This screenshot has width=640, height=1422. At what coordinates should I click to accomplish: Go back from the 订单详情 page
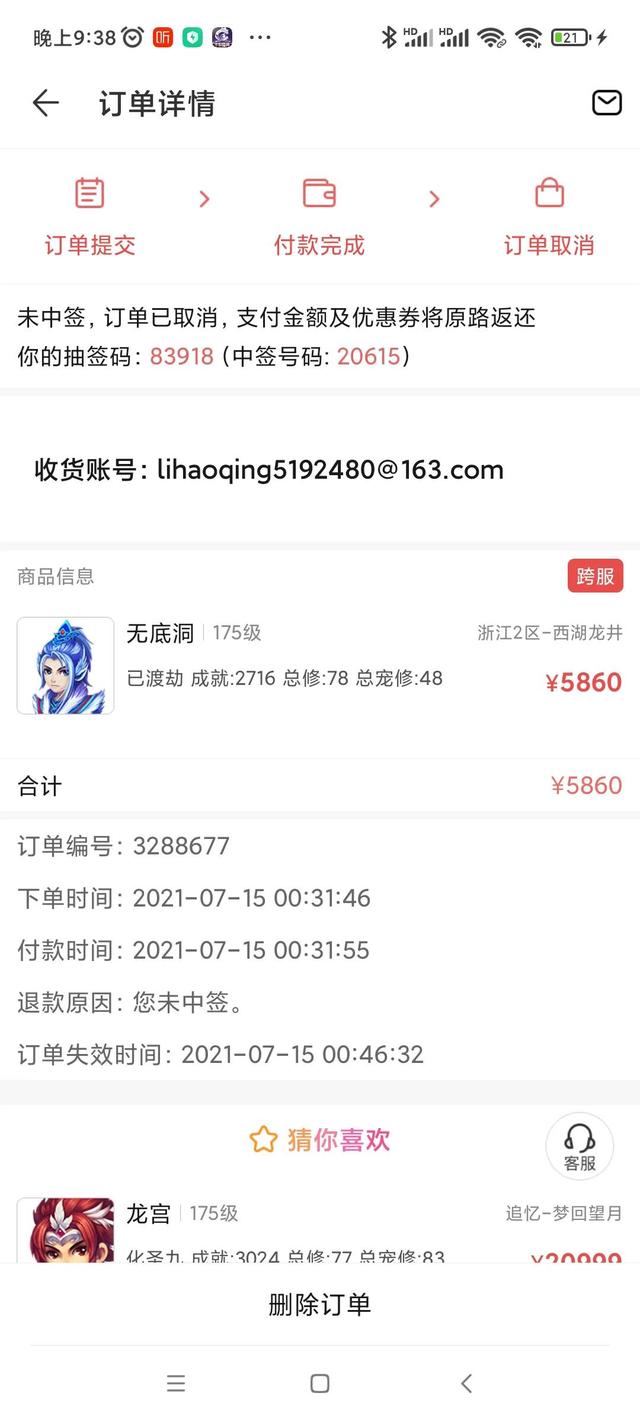tap(46, 103)
